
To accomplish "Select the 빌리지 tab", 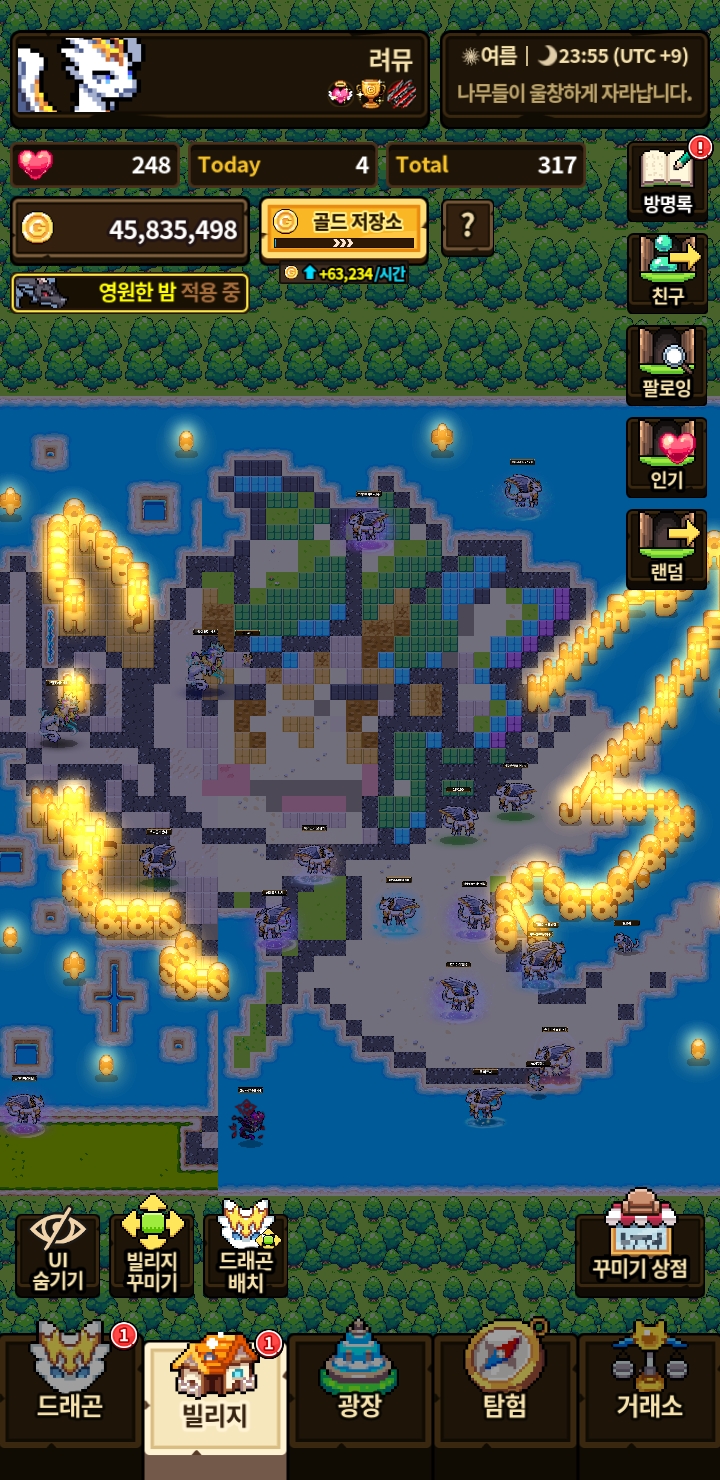I will 215,1395.
